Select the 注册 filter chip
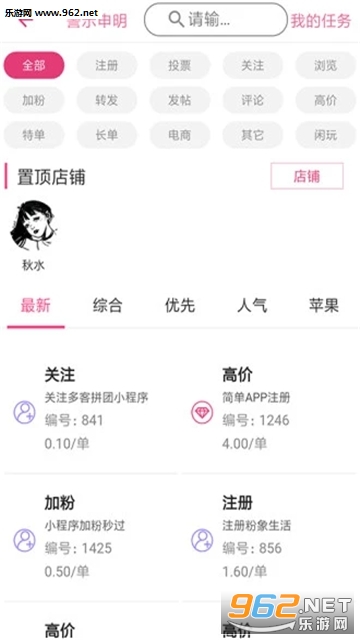The height and width of the screenshot is (640, 360). pyautogui.click(x=107, y=65)
